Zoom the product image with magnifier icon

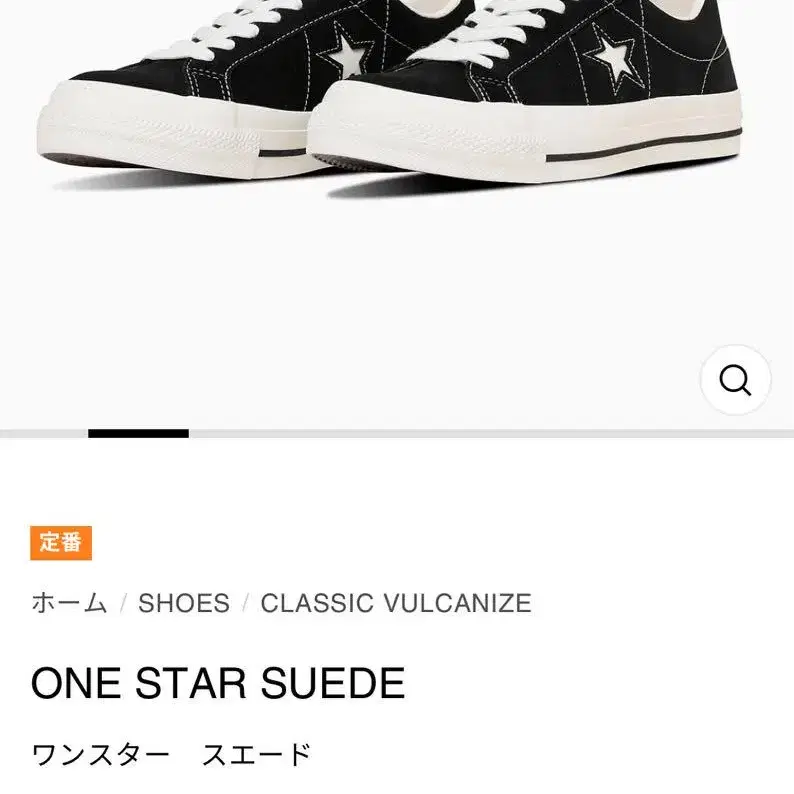pyautogui.click(x=735, y=380)
